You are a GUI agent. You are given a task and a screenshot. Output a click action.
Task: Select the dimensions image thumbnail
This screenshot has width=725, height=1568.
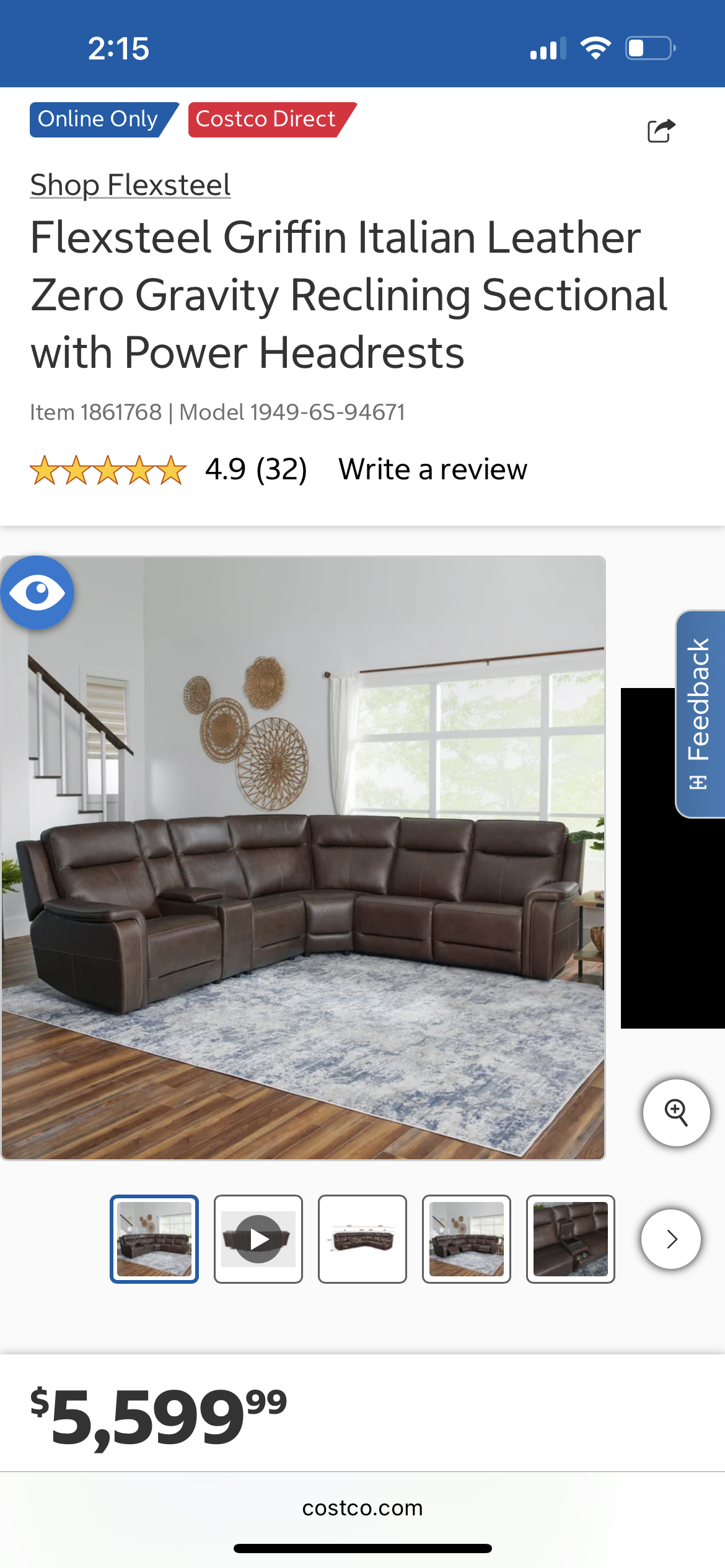tap(362, 1239)
